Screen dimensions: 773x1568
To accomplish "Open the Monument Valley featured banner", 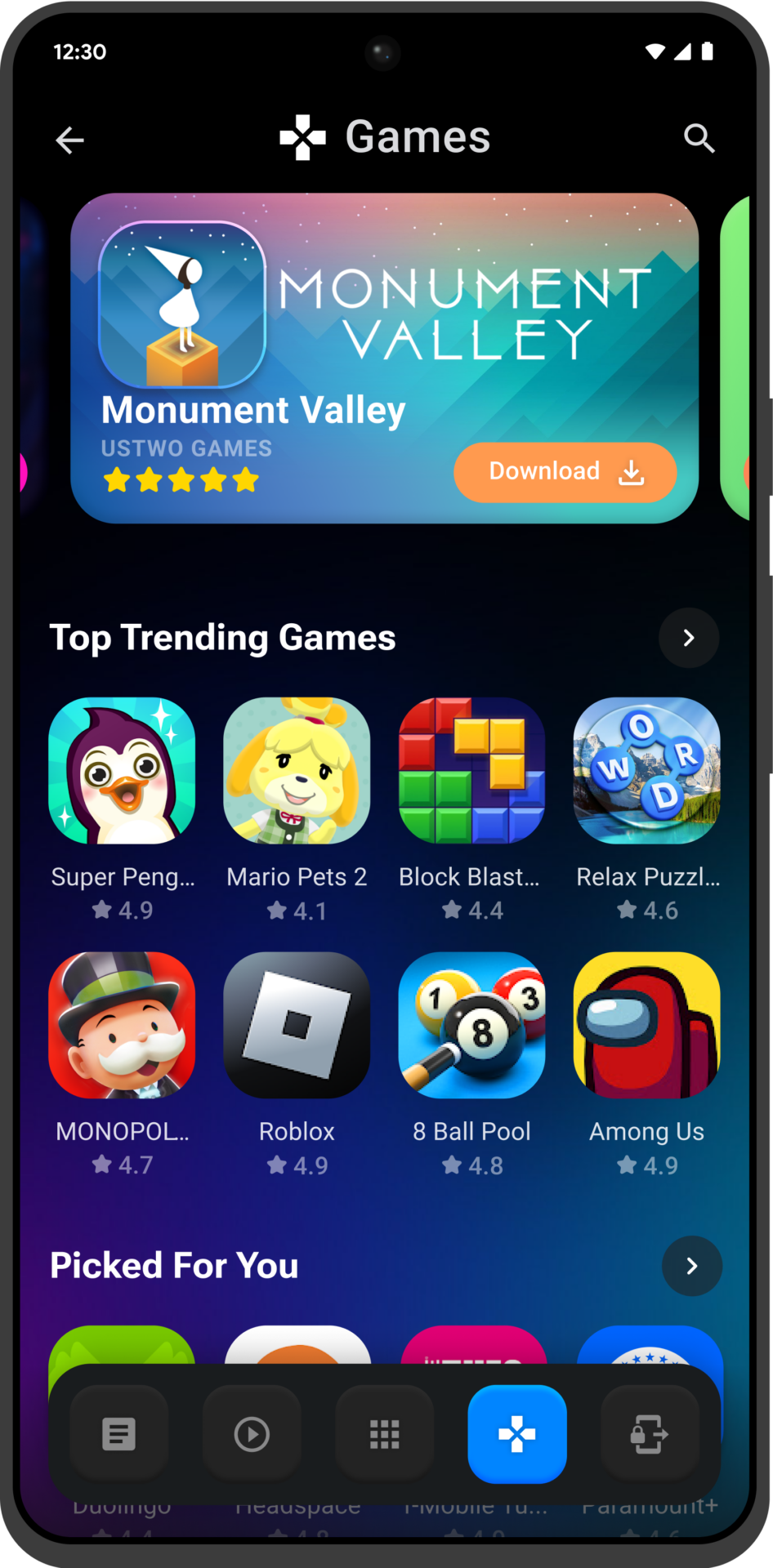I will 384,358.
